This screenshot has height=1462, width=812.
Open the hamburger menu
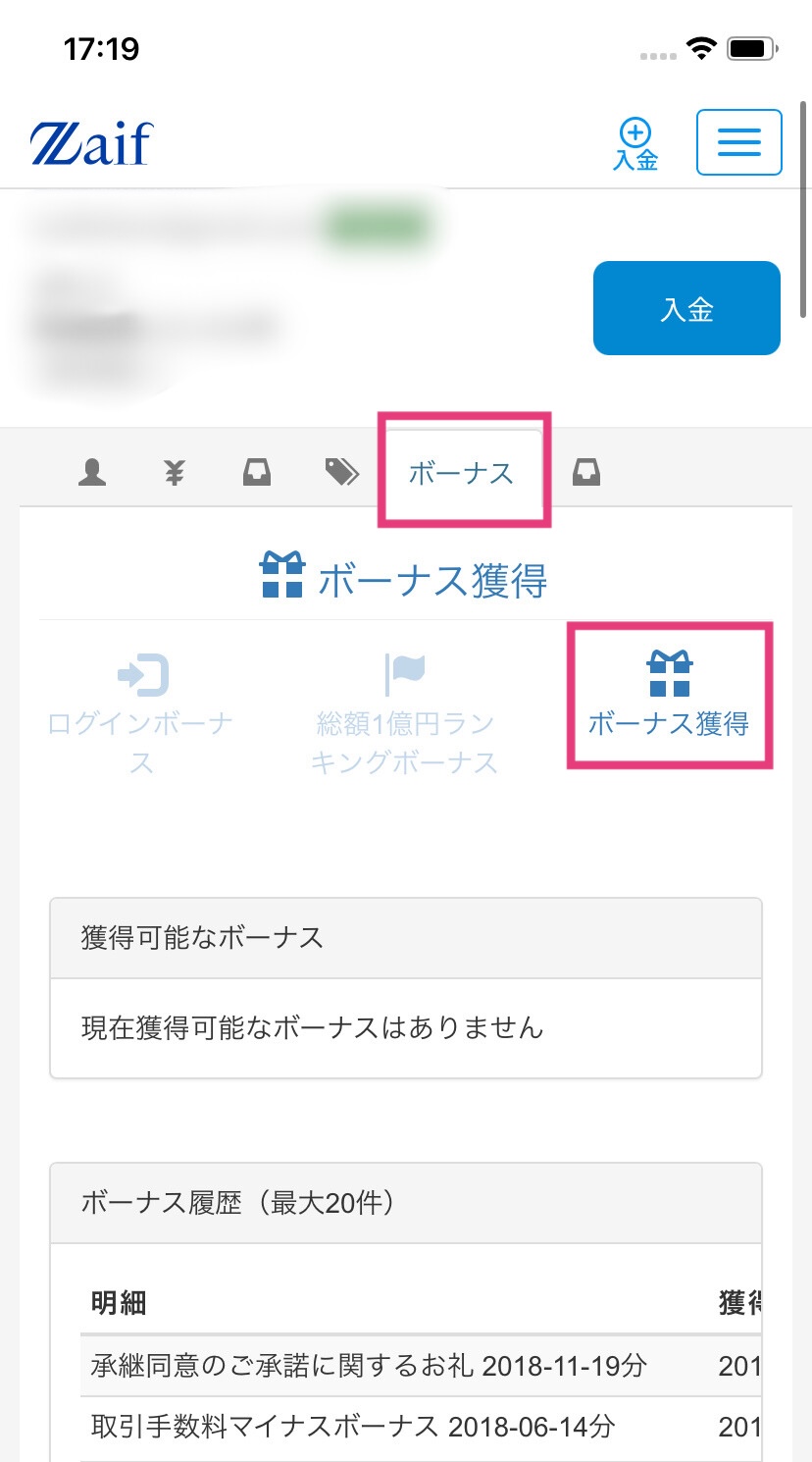click(x=738, y=142)
